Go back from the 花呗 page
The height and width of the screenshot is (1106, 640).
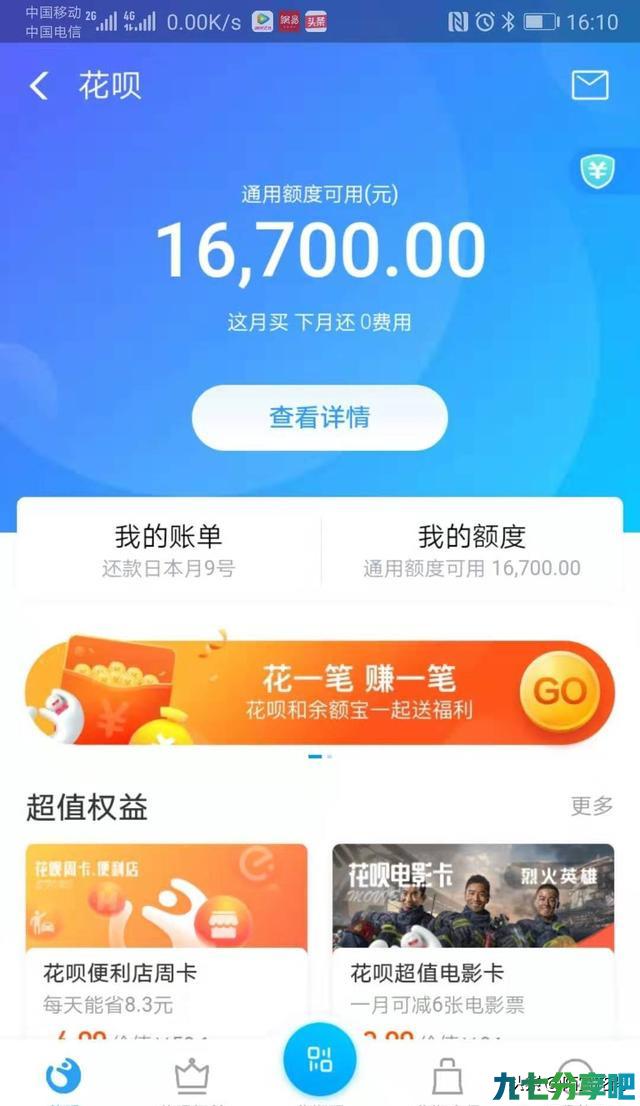click(x=39, y=86)
